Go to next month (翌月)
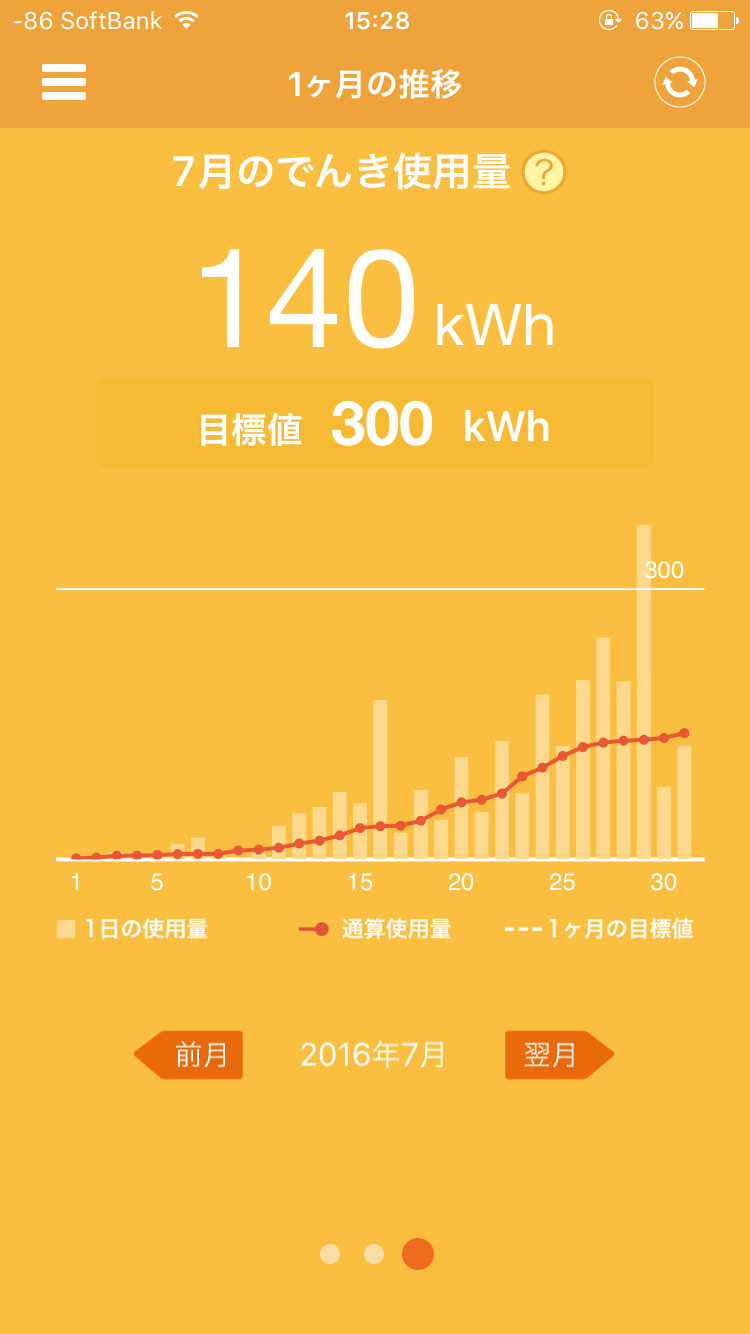Image resolution: width=750 pixels, height=1334 pixels. point(558,1054)
